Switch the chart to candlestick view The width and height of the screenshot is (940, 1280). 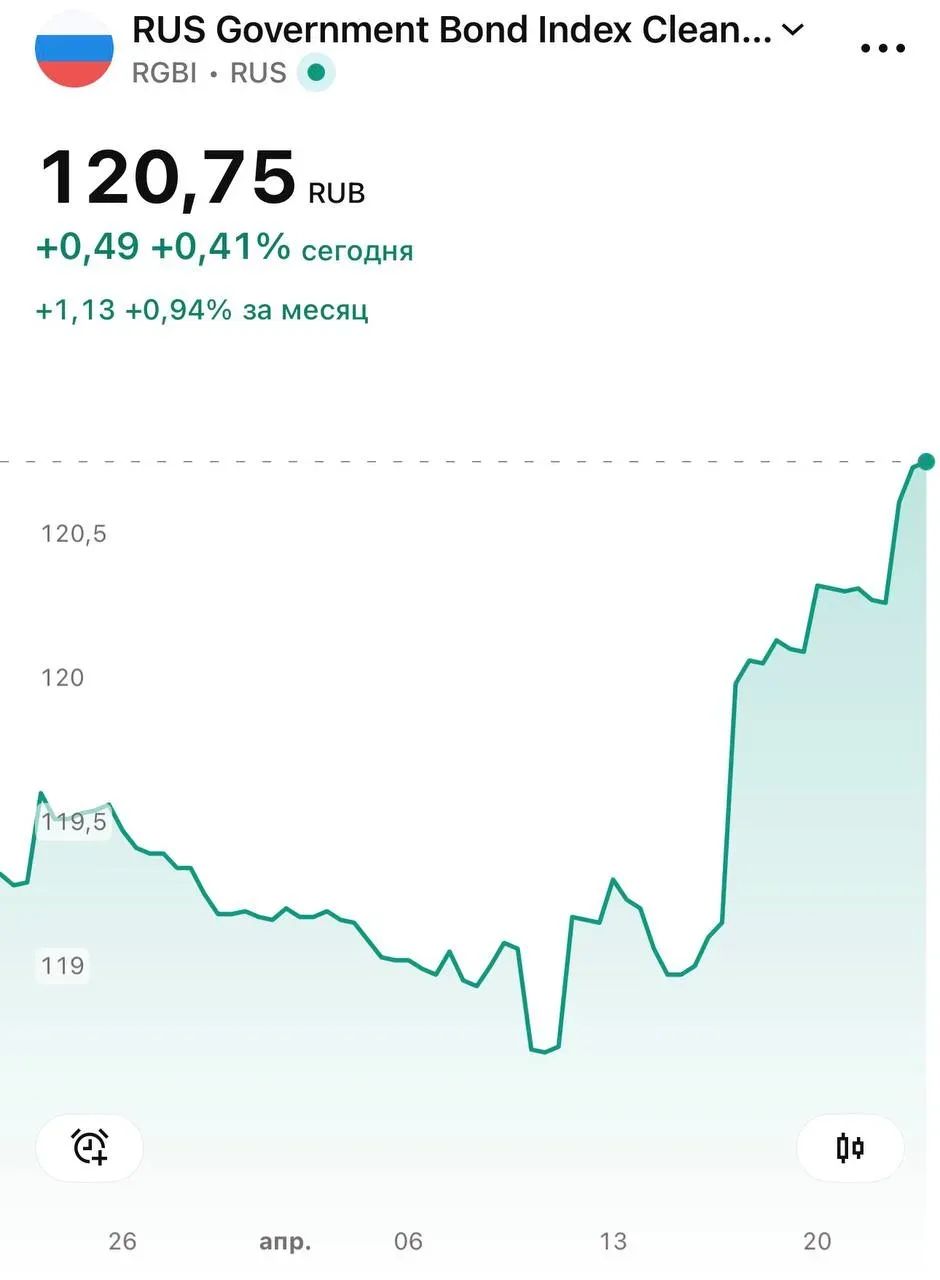coord(850,1147)
